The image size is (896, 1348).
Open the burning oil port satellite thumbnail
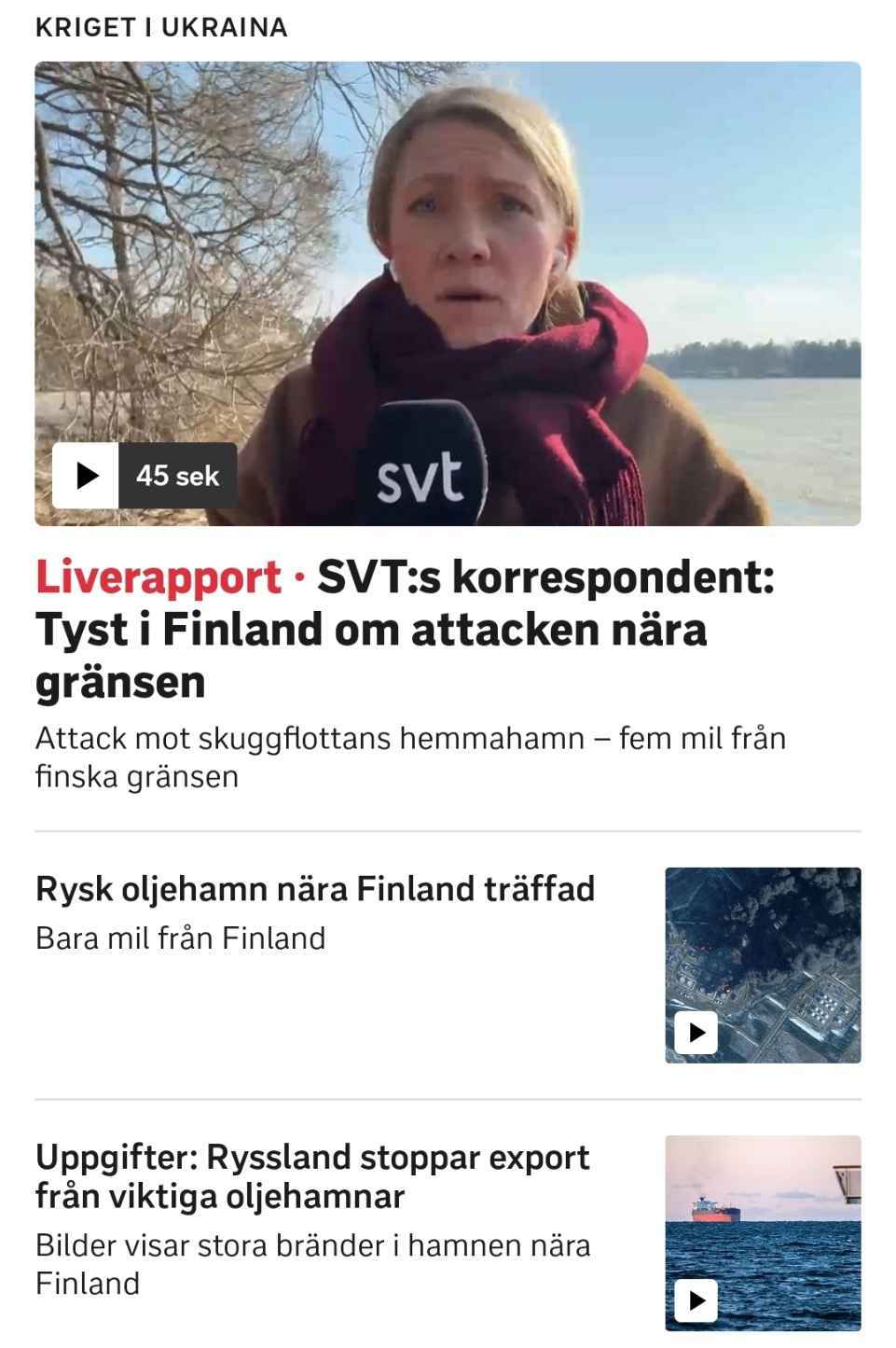coord(763,965)
